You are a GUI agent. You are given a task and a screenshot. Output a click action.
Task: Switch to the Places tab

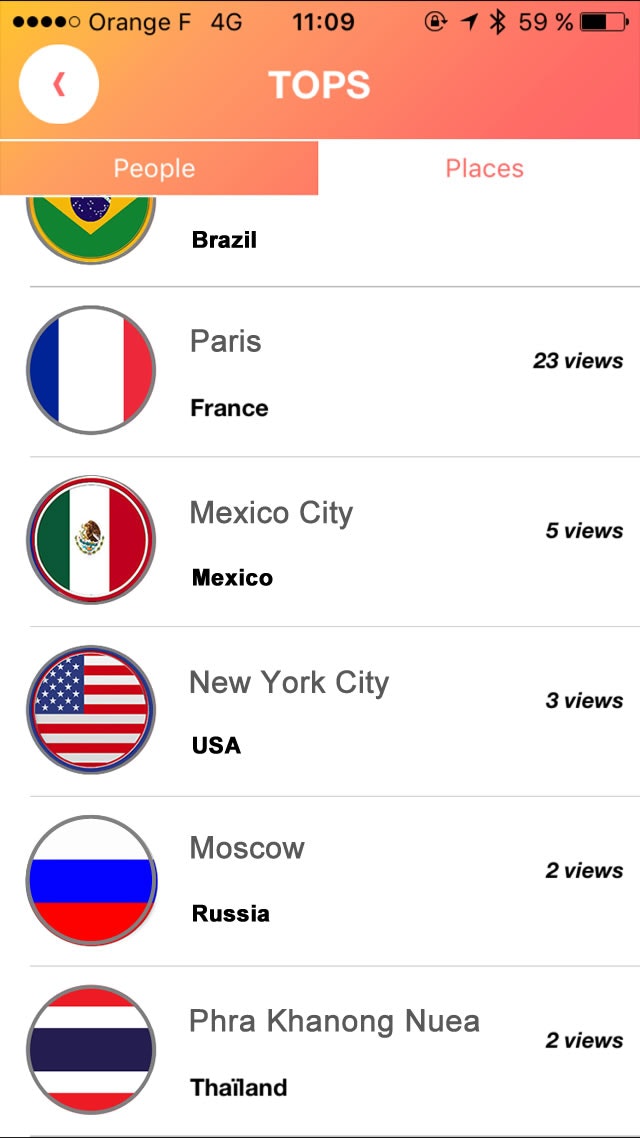tap(484, 168)
